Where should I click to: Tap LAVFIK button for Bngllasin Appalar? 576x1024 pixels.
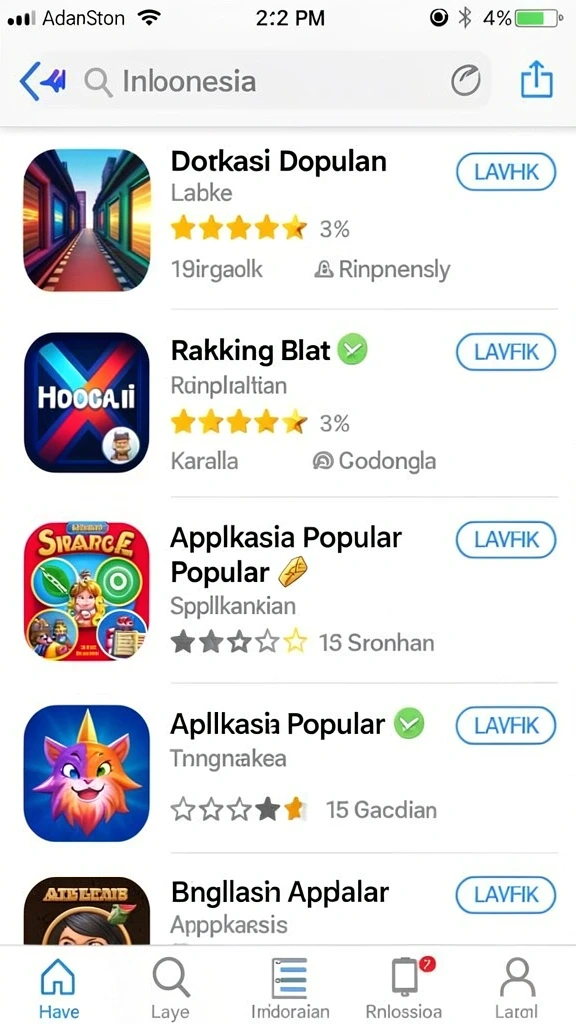506,895
